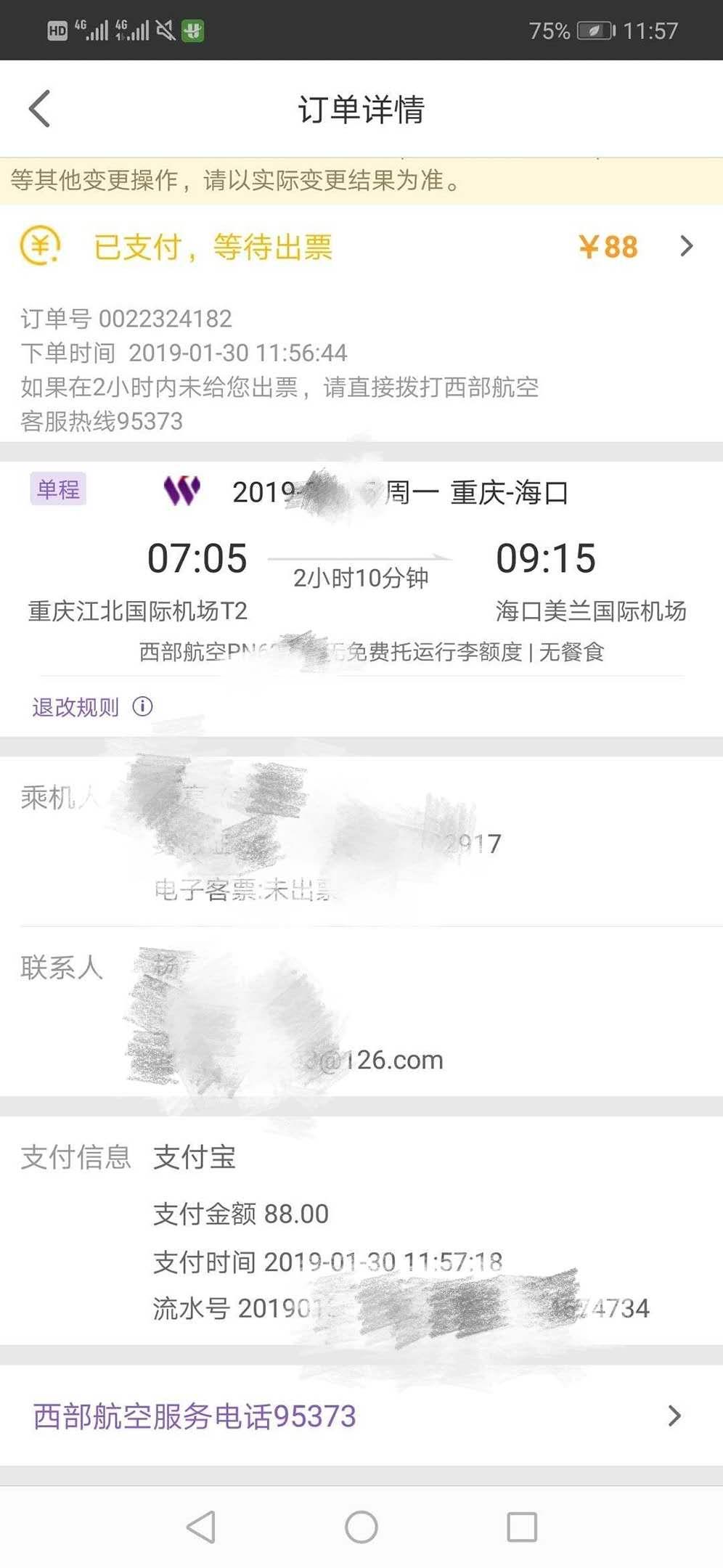This screenshot has height=1568, width=723.
Task: Tap the system back navigation button
Action: [201, 1527]
